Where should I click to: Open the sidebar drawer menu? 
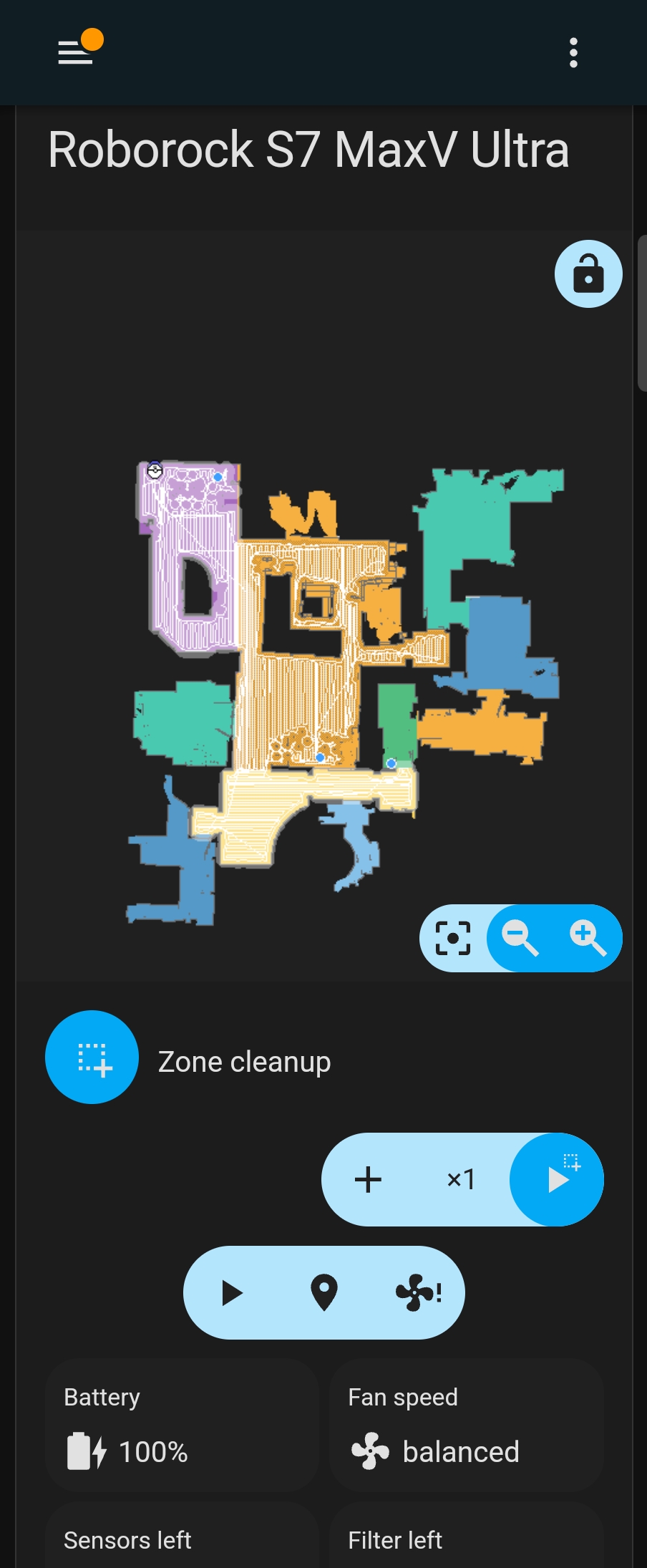(x=76, y=52)
